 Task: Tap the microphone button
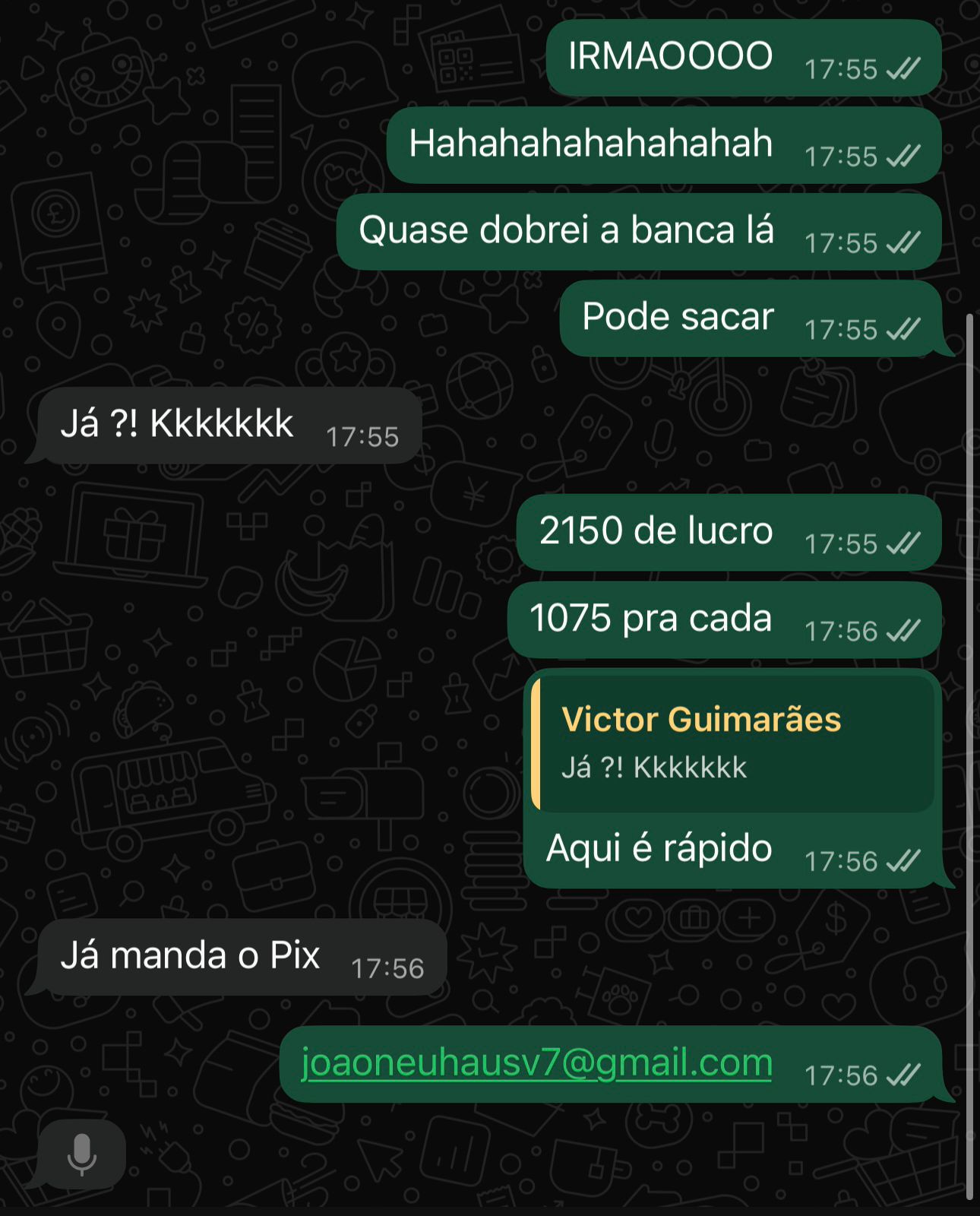point(82,1154)
